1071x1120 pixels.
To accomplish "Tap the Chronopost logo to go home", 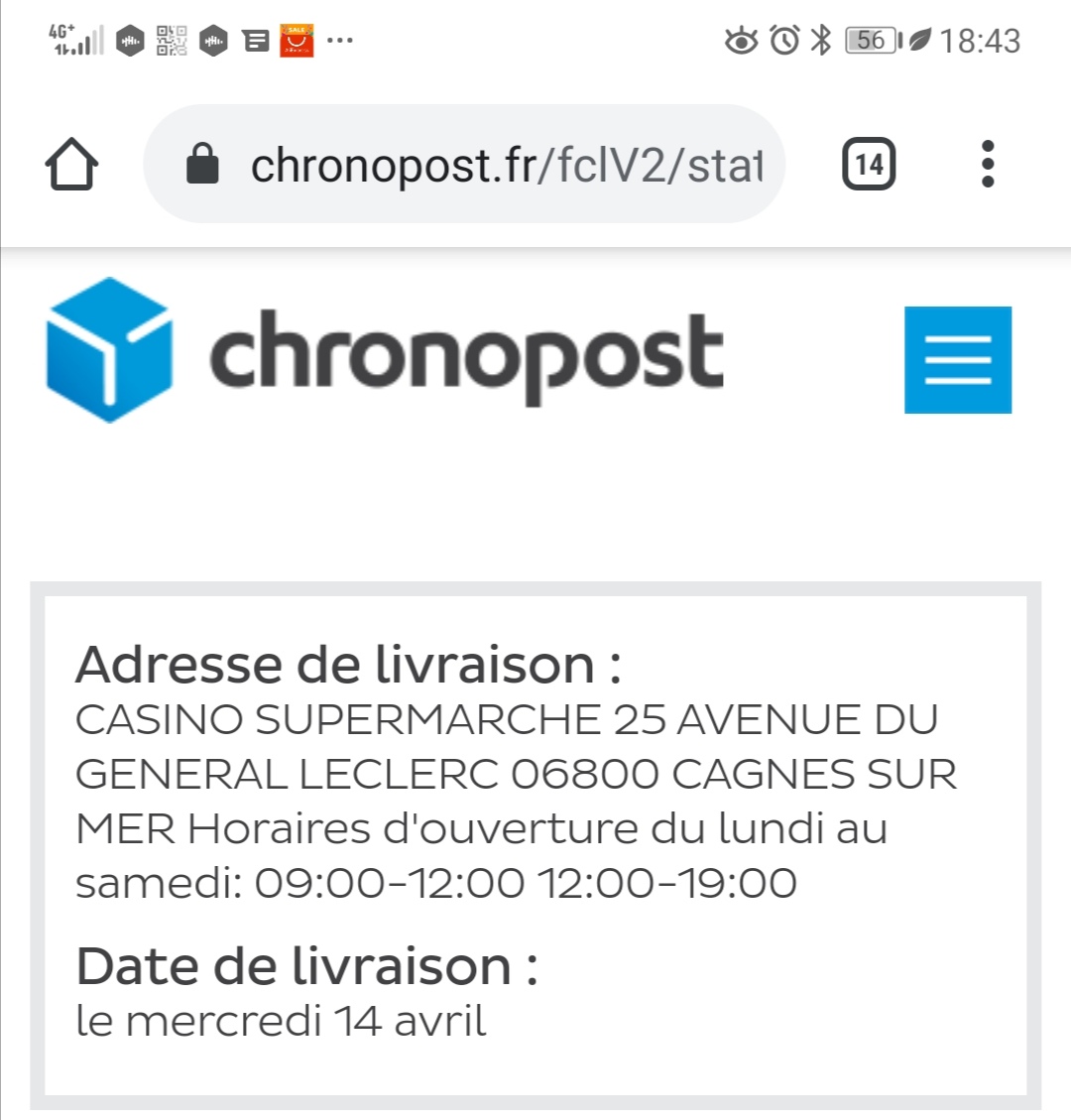I will click(x=385, y=351).
